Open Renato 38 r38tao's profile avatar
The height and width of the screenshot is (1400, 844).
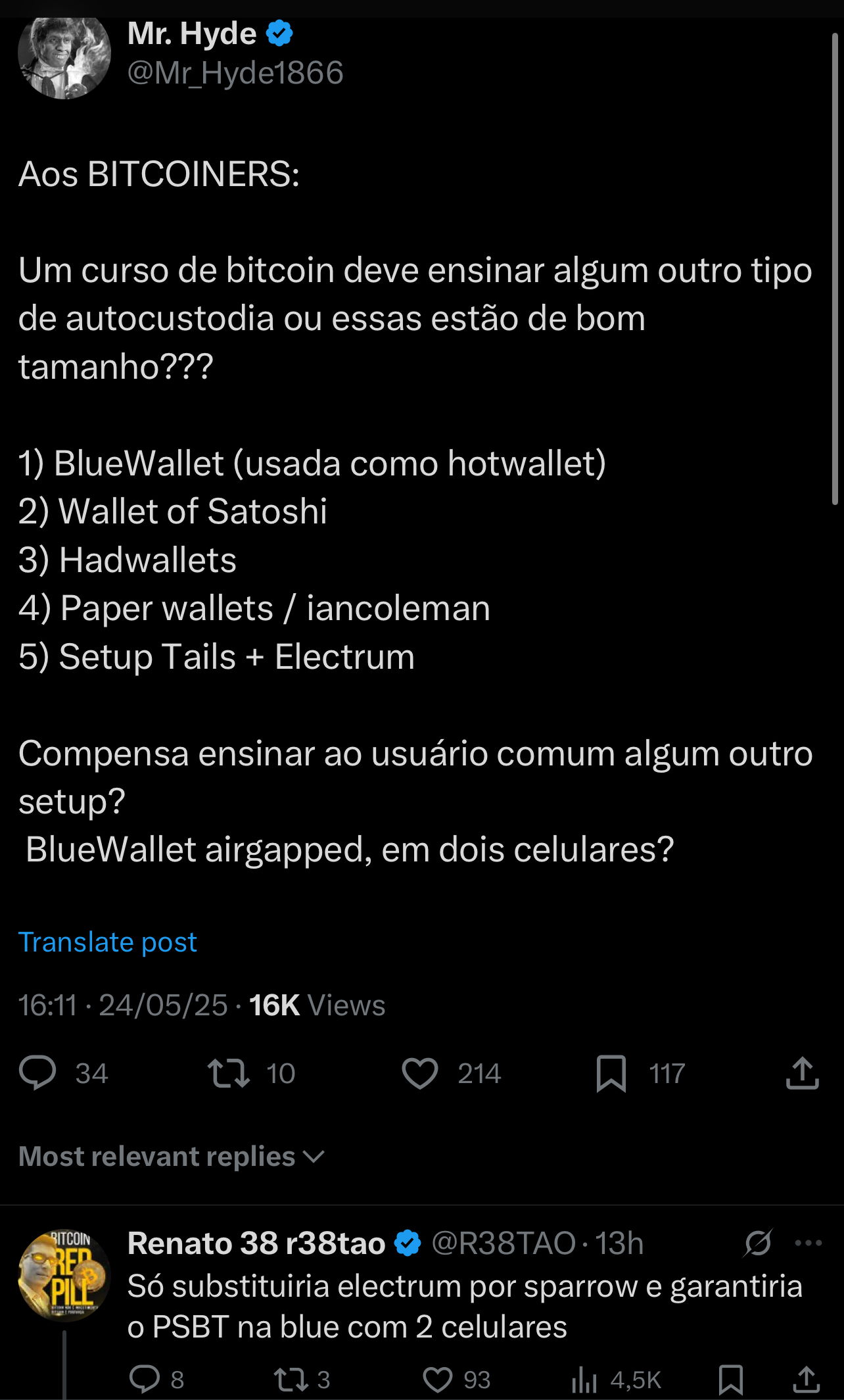point(64,1276)
